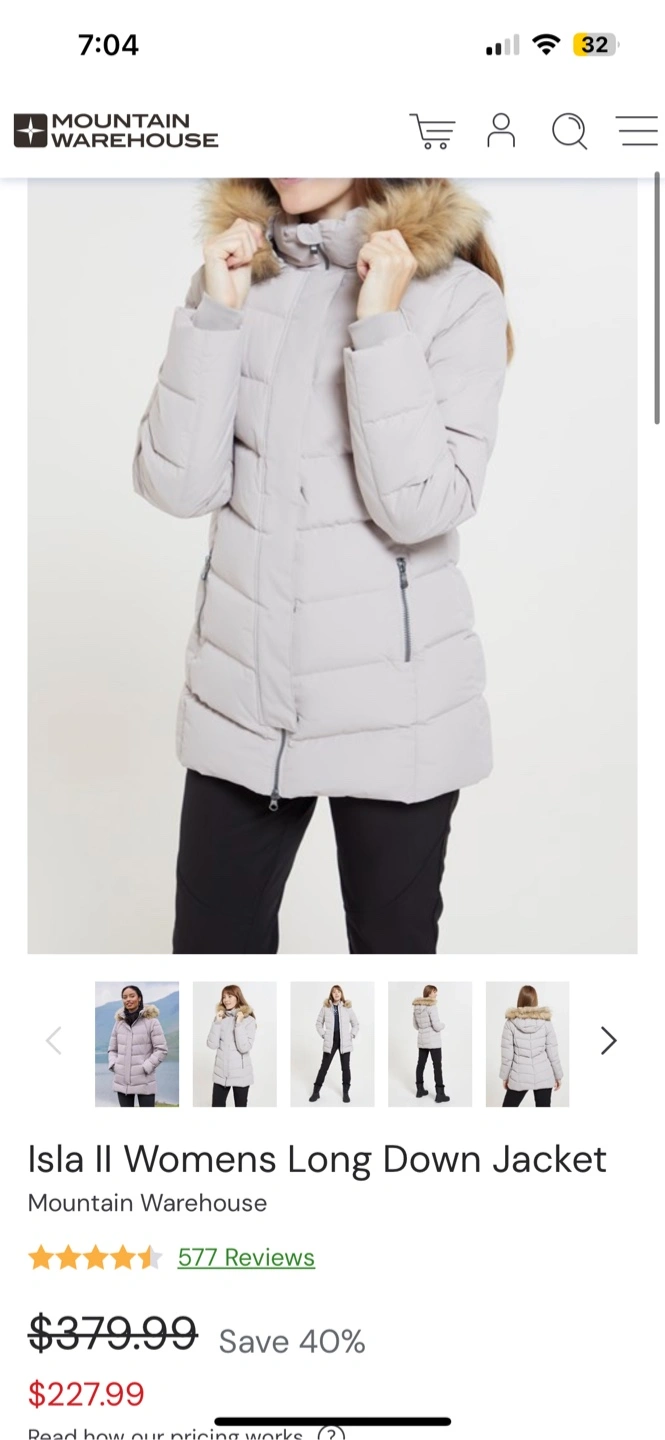Show next thumbnails with right arrow

click(608, 1041)
